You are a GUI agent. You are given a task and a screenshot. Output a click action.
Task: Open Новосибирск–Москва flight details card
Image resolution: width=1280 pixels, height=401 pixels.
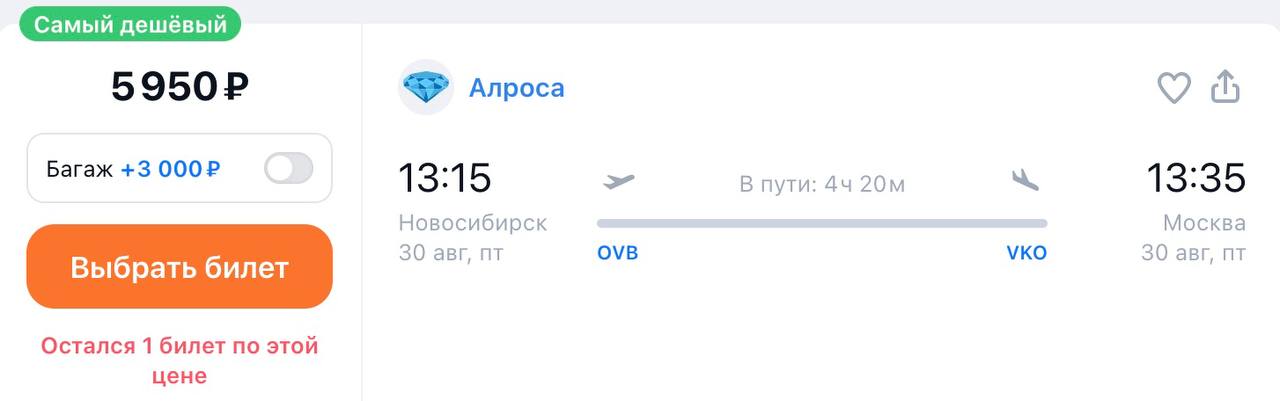click(x=821, y=210)
